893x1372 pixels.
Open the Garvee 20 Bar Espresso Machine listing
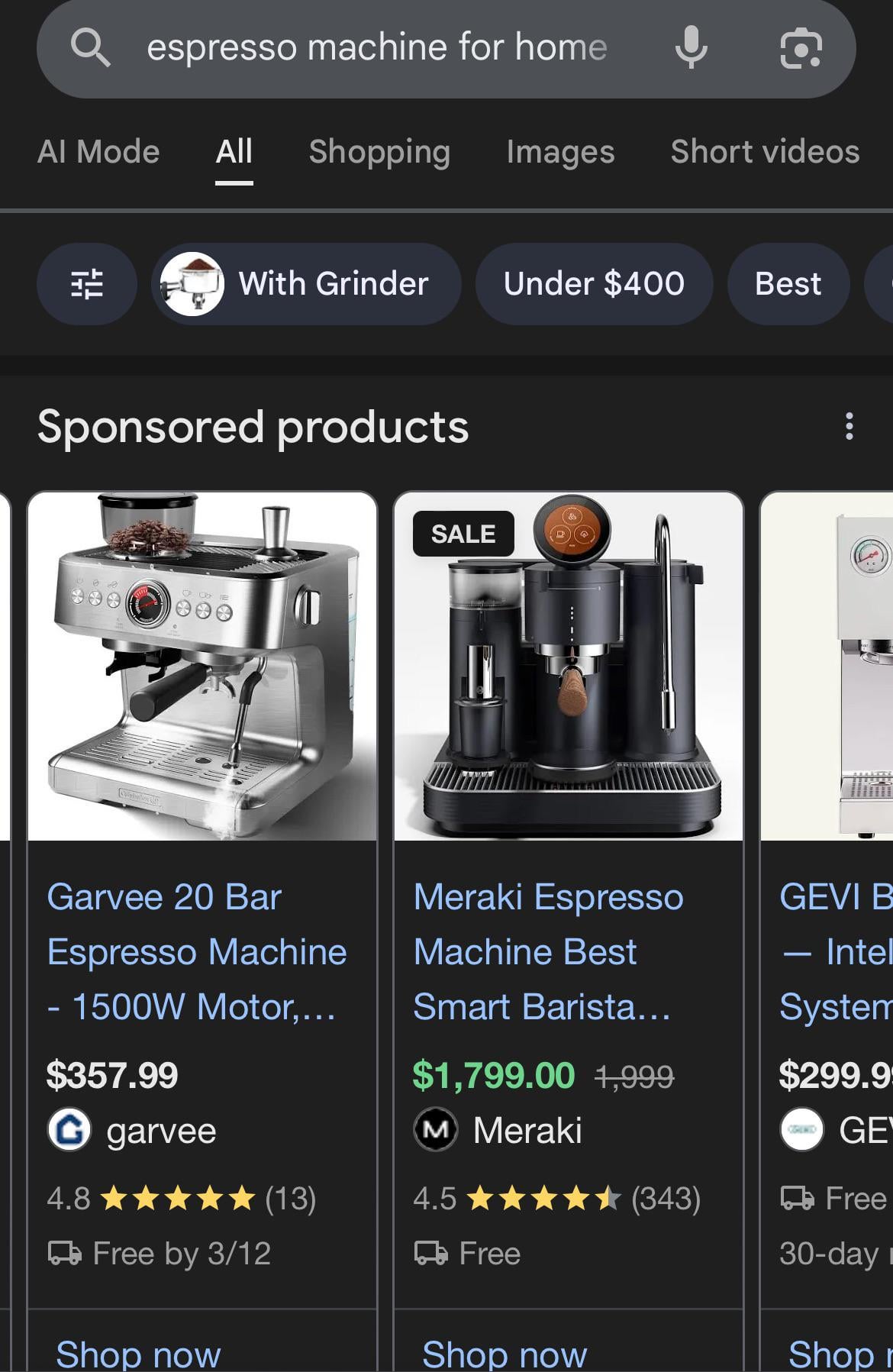pyautogui.click(x=196, y=951)
